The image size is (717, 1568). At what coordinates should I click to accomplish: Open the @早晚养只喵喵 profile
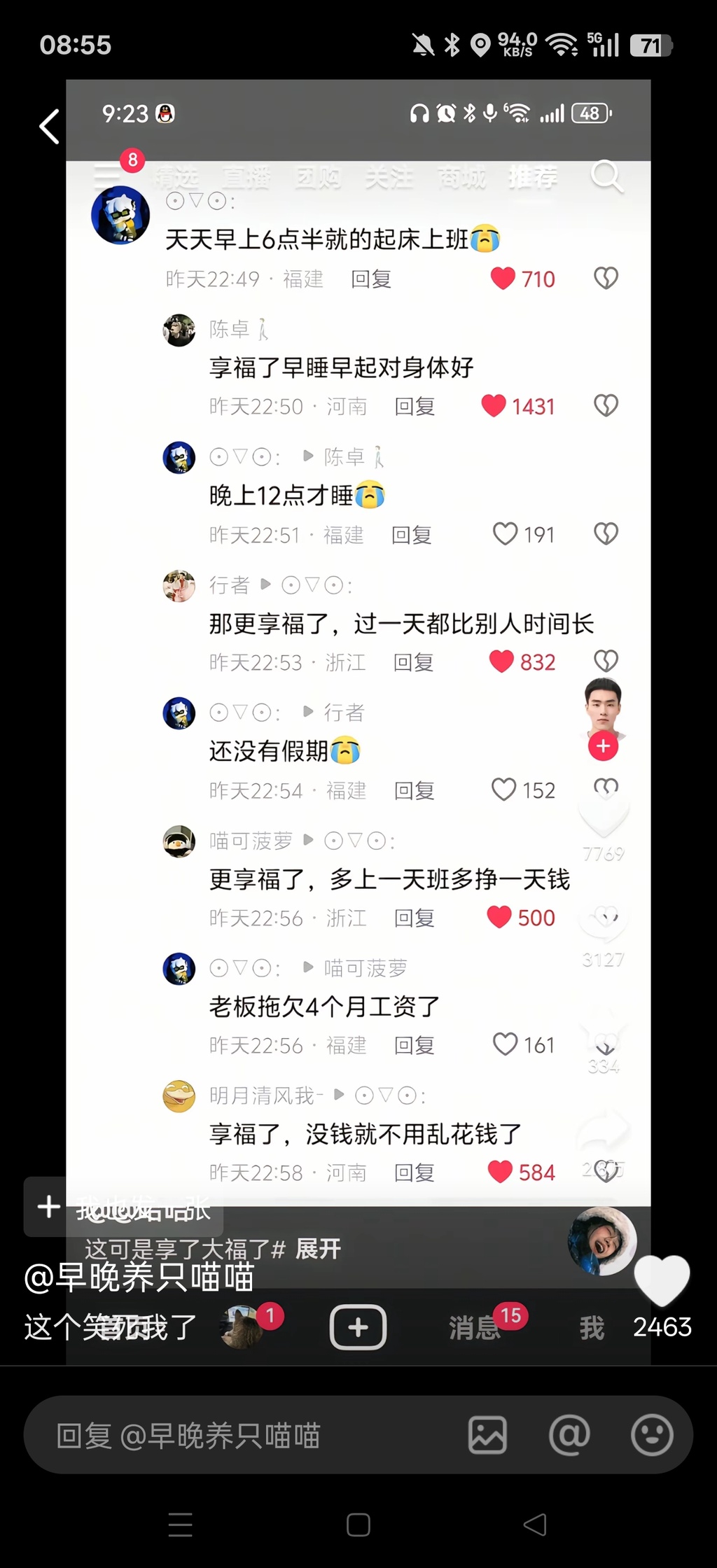click(139, 1277)
